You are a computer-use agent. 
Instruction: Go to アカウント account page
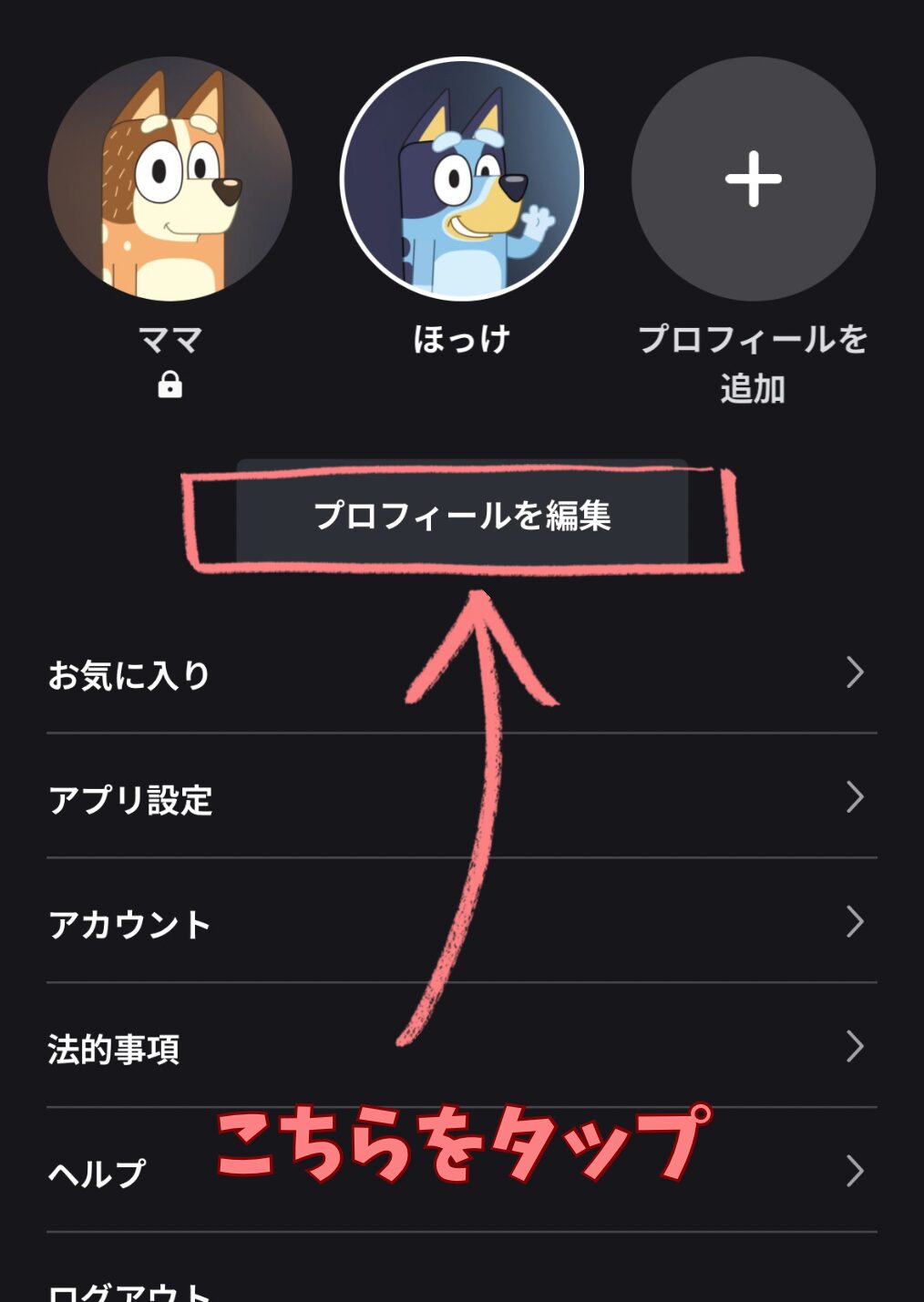click(461, 924)
